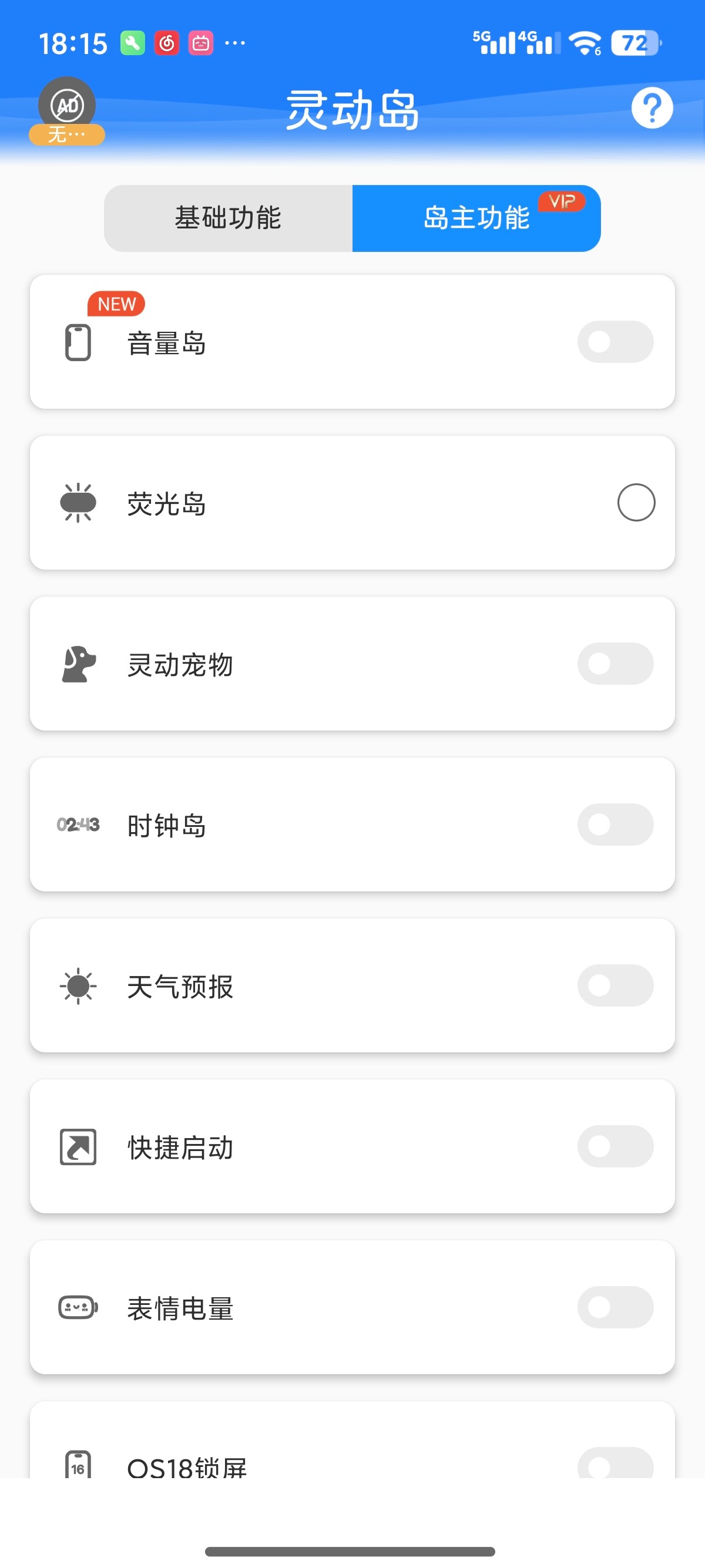705x1568 pixels.
Task: Select the 荧光岛 radio button
Action: 636,502
